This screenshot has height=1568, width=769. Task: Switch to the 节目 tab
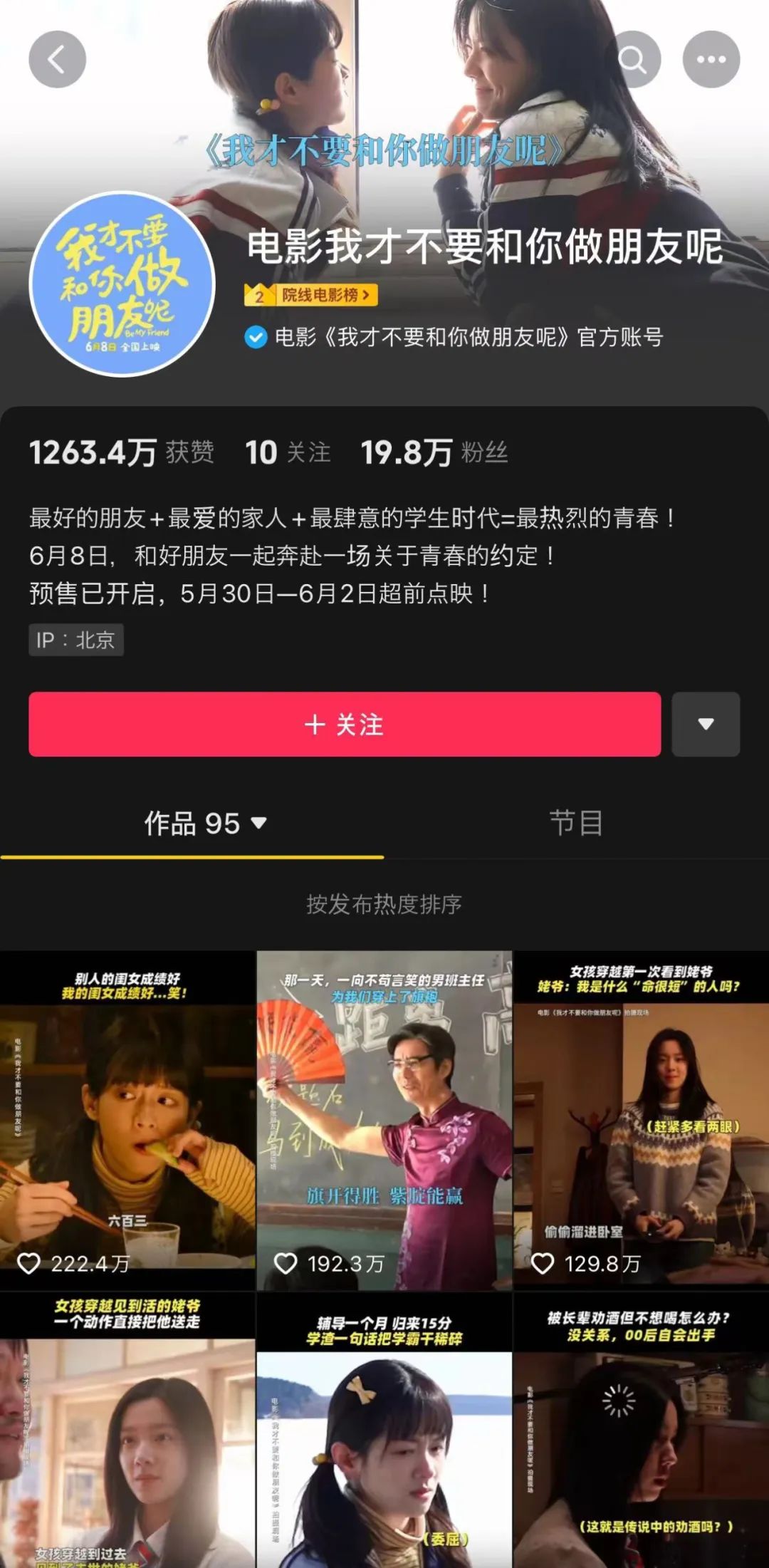(576, 824)
